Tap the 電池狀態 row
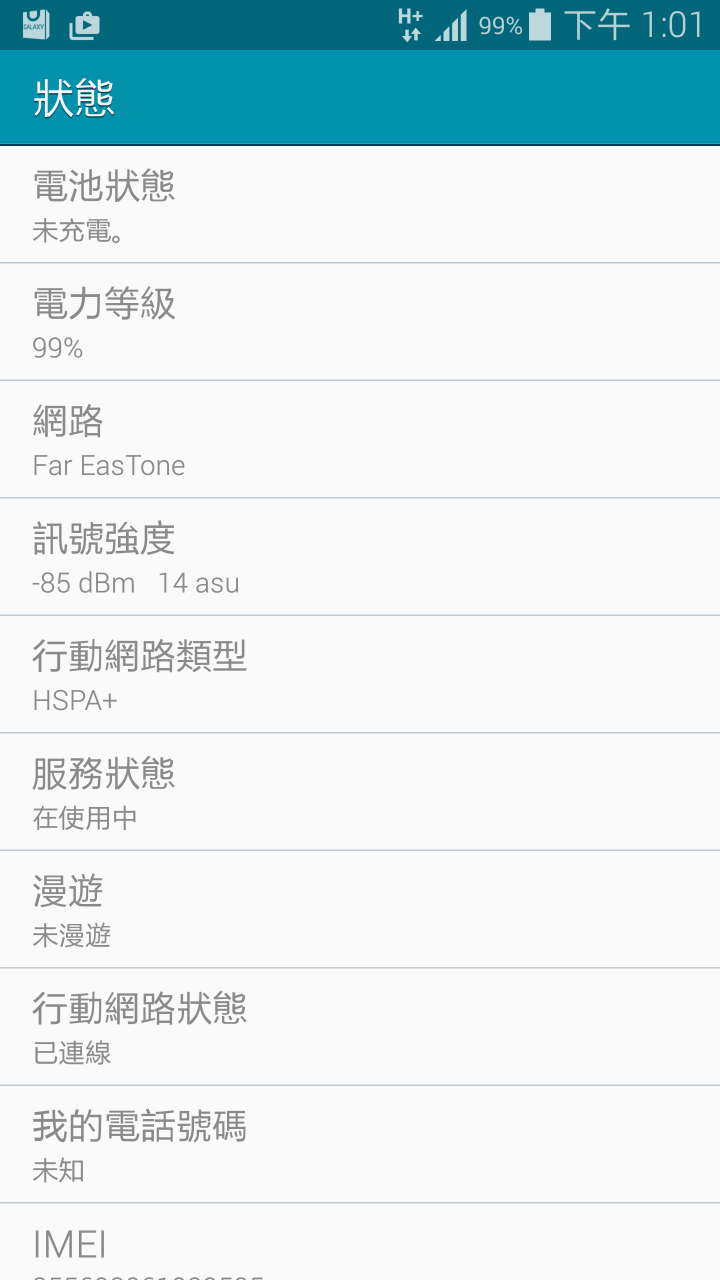This screenshot has width=720, height=1280. point(360,205)
